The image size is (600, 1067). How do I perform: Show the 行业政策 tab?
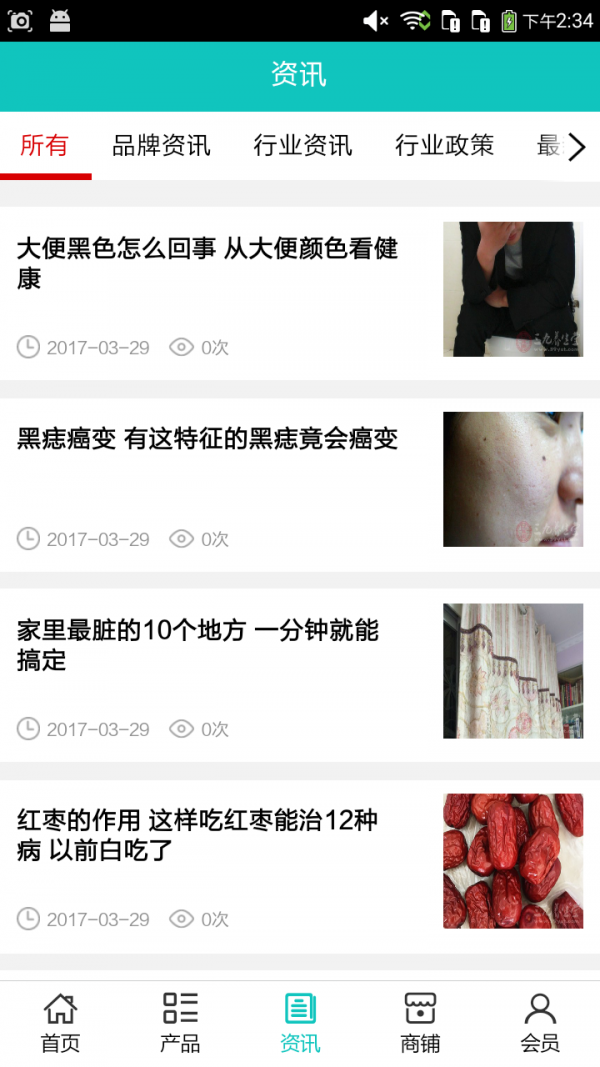click(x=445, y=146)
